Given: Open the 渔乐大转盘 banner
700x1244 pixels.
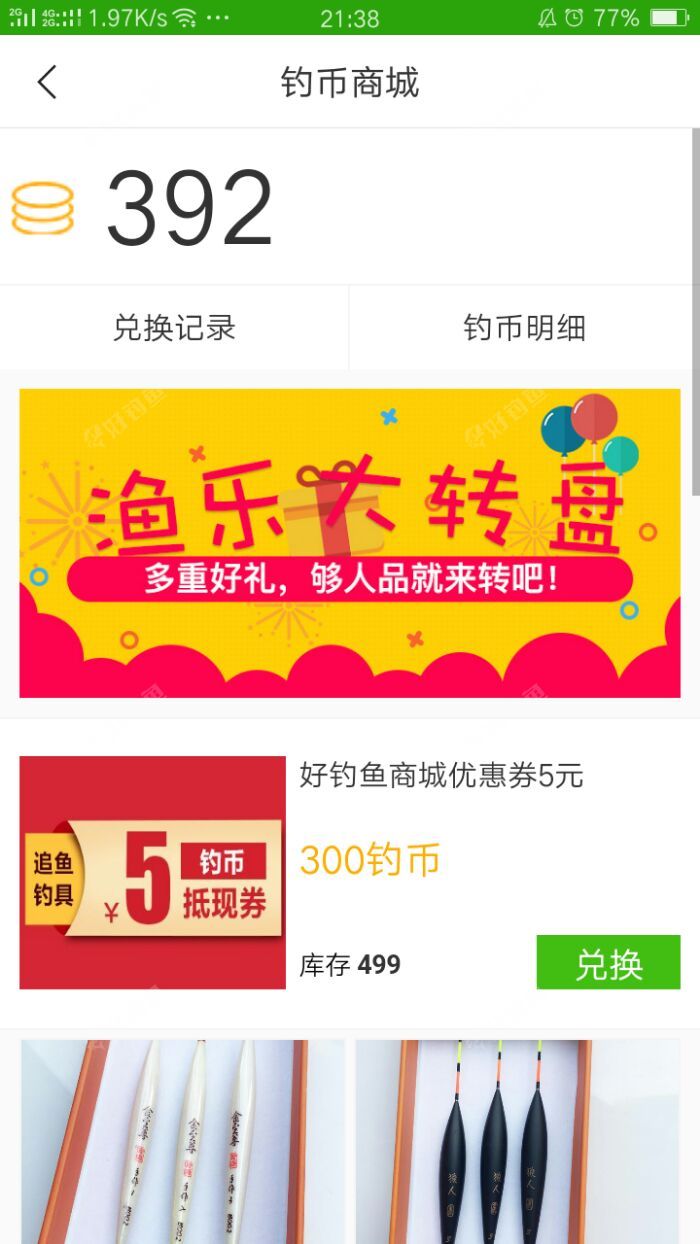Looking at the screenshot, I should [350, 543].
